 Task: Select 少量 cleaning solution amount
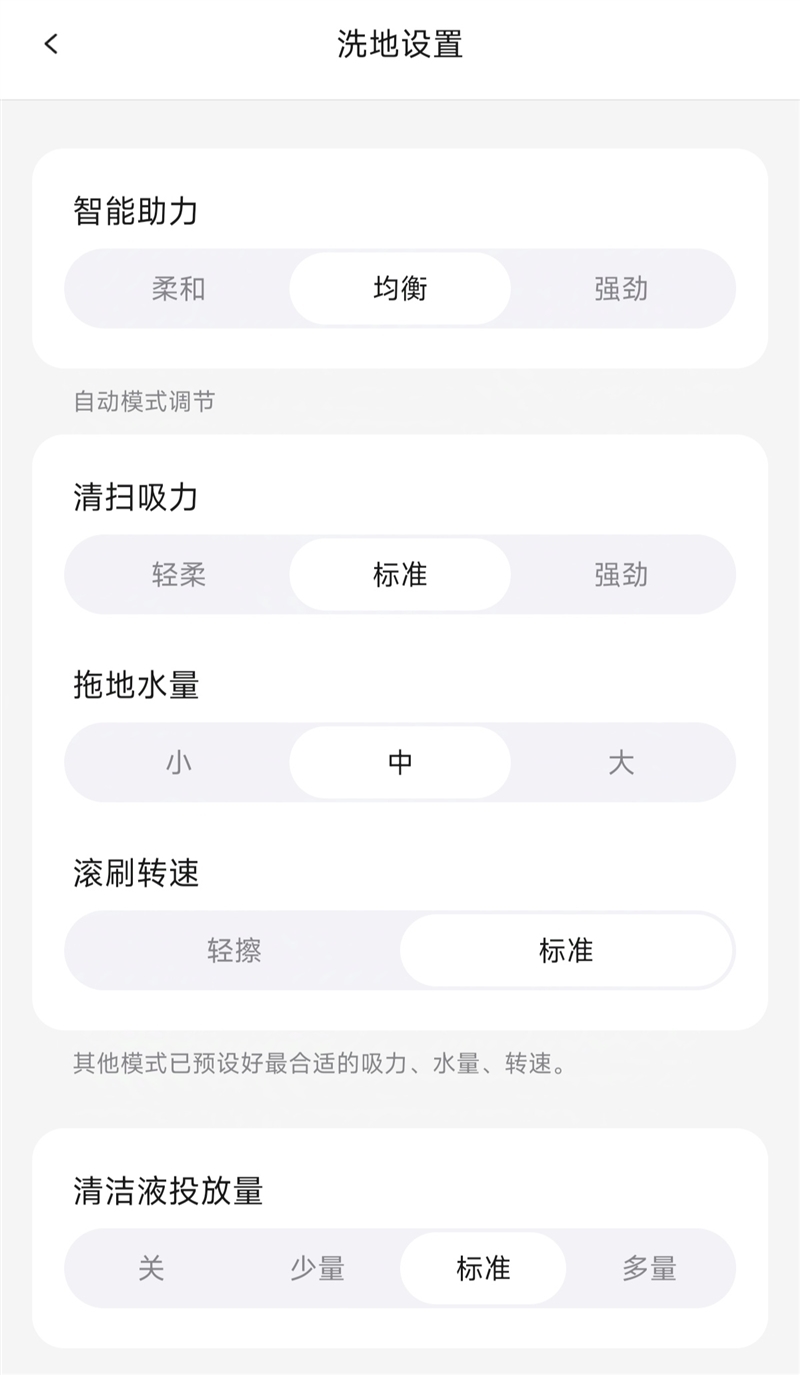tap(316, 1267)
